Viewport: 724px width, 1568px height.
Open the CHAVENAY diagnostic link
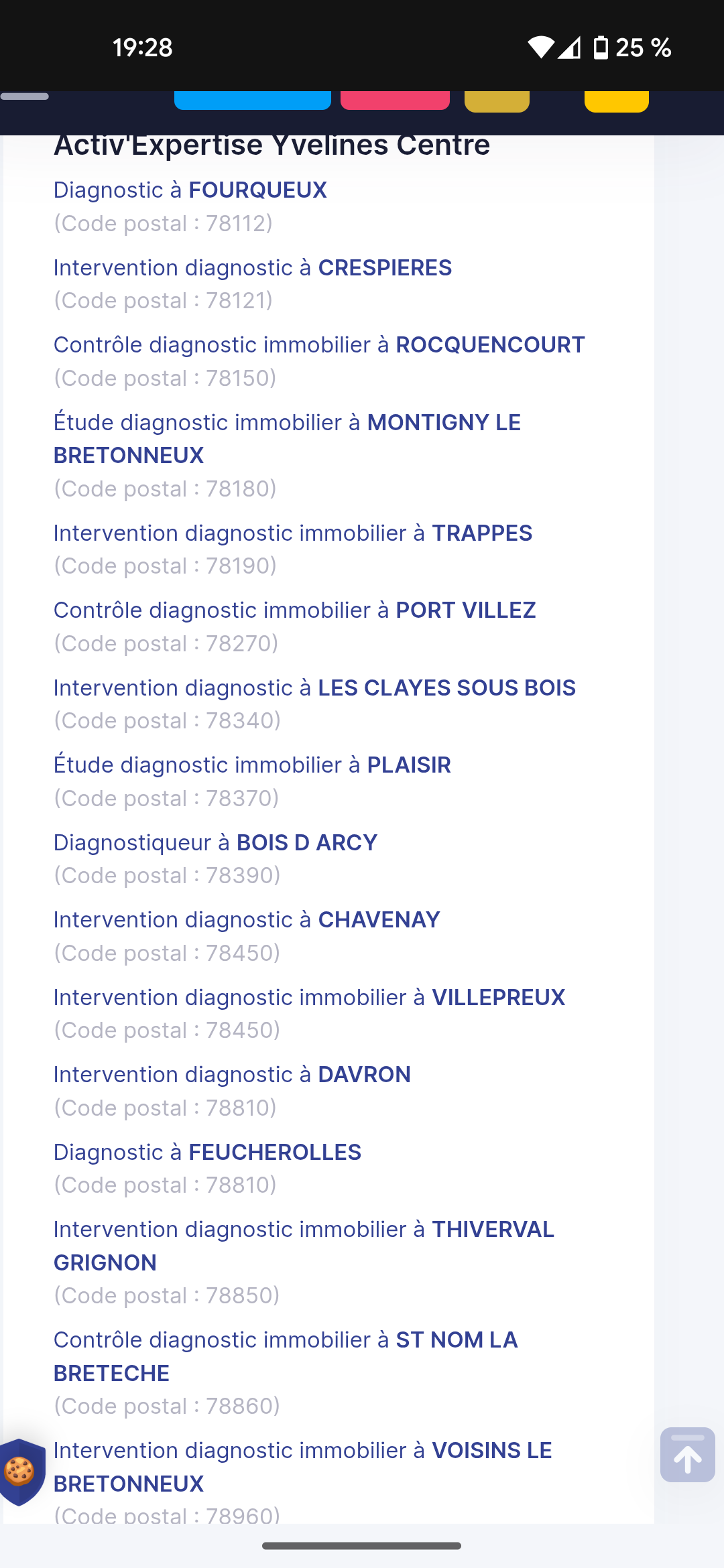247,920
